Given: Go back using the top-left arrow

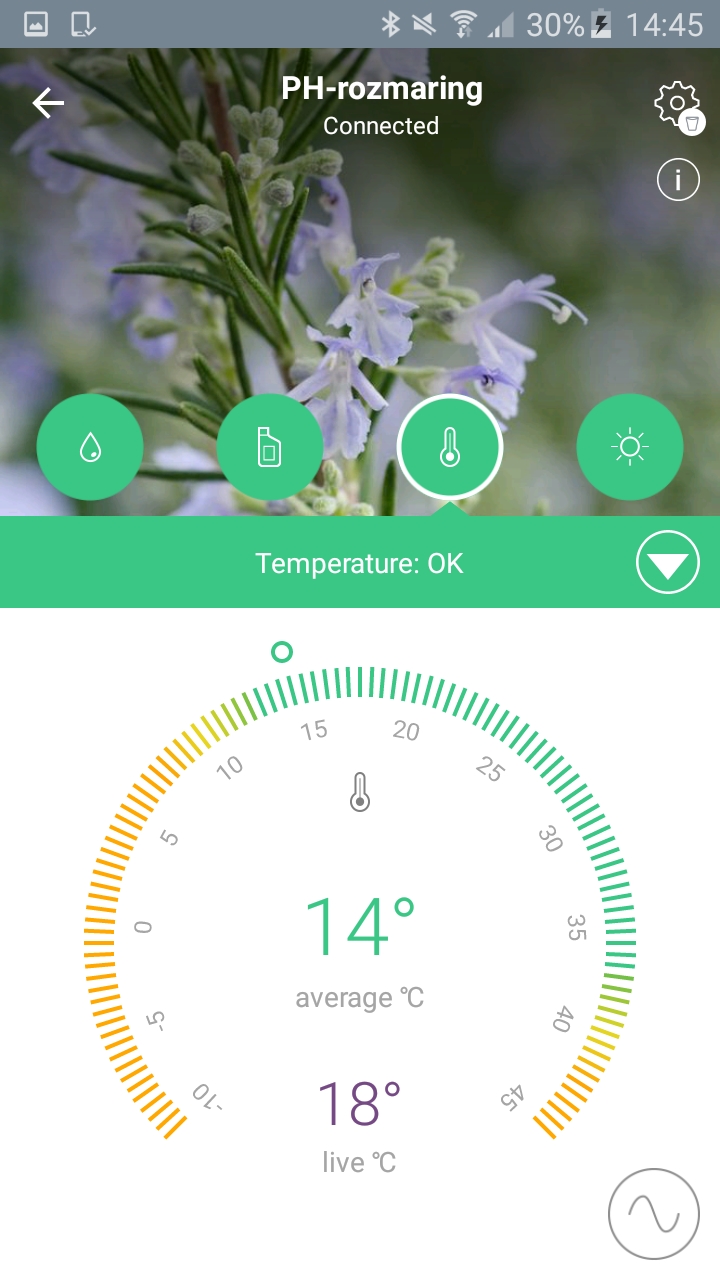Looking at the screenshot, I should point(48,103).
